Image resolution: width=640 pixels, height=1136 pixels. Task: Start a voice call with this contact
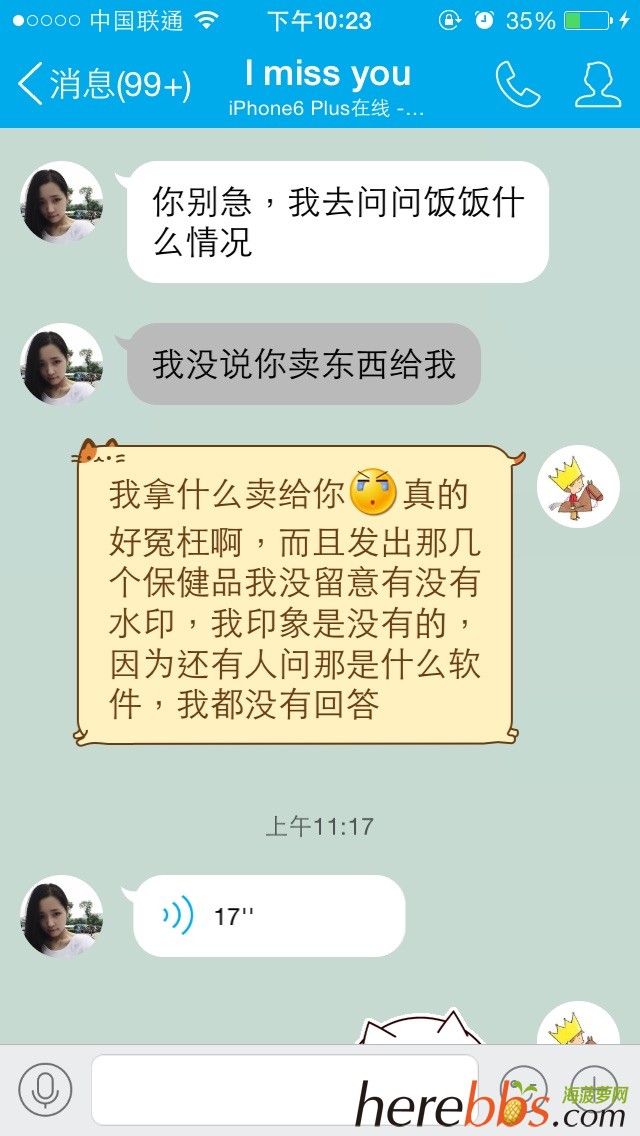pyautogui.click(x=518, y=84)
